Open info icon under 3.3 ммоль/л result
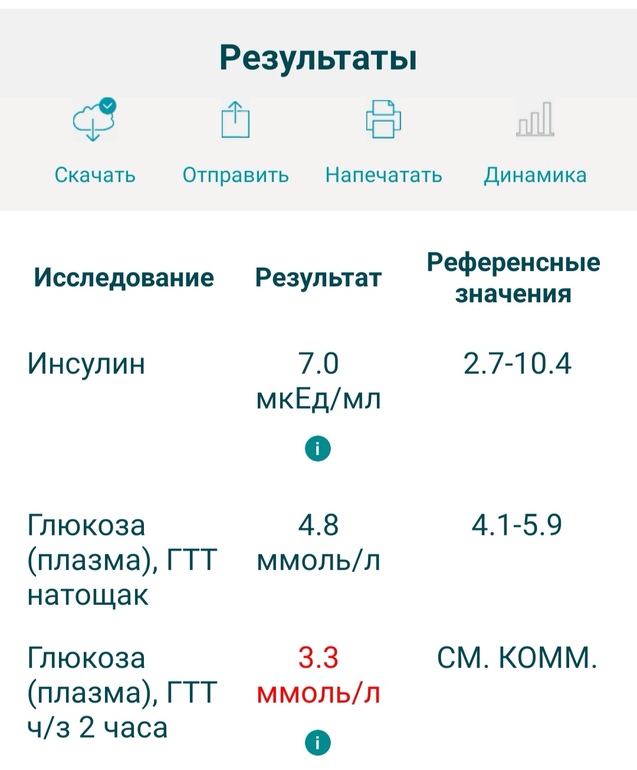Screen dimensions: 637x770 point(318,742)
